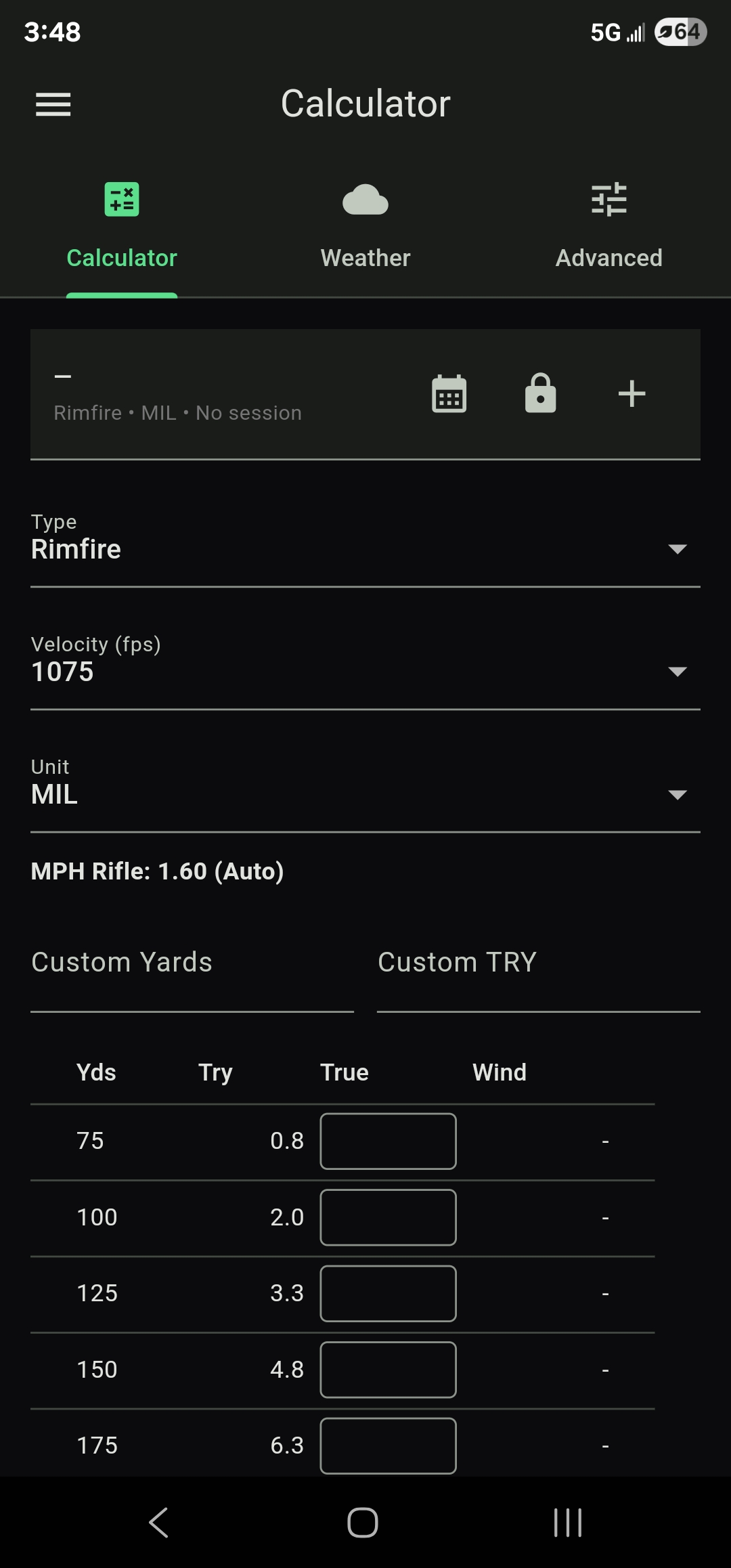Enter True value for 125 yards
This screenshot has width=731, height=1568.
tap(388, 1293)
